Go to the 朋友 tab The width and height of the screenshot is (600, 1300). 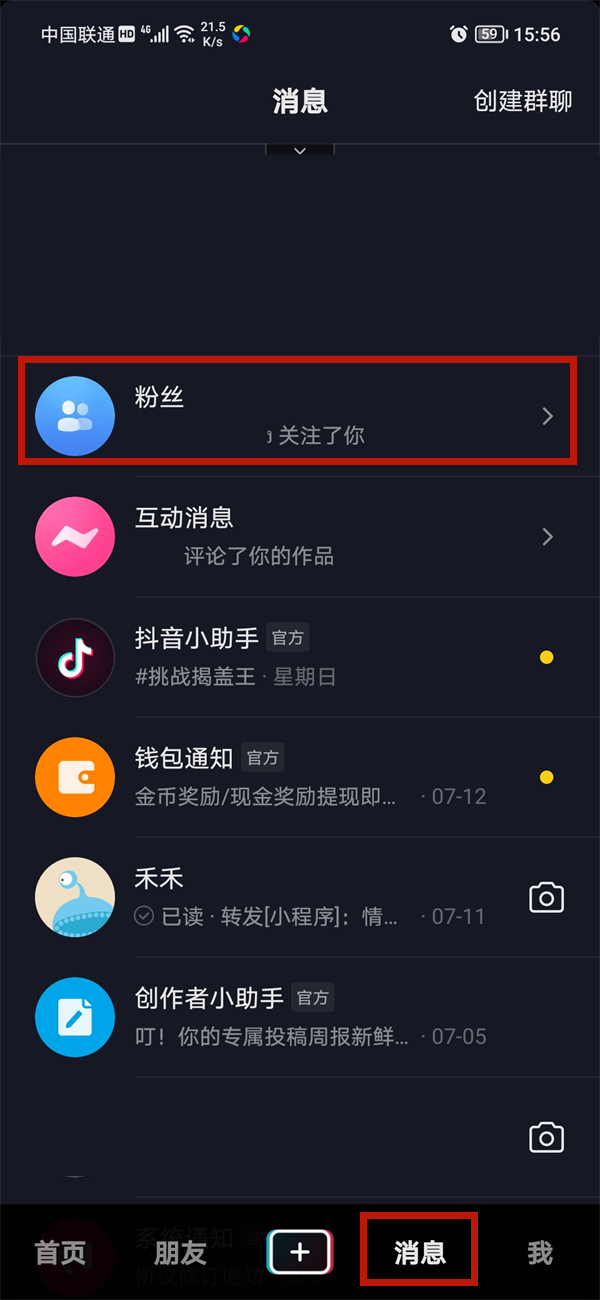pyautogui.click(x=180, y=1252)
